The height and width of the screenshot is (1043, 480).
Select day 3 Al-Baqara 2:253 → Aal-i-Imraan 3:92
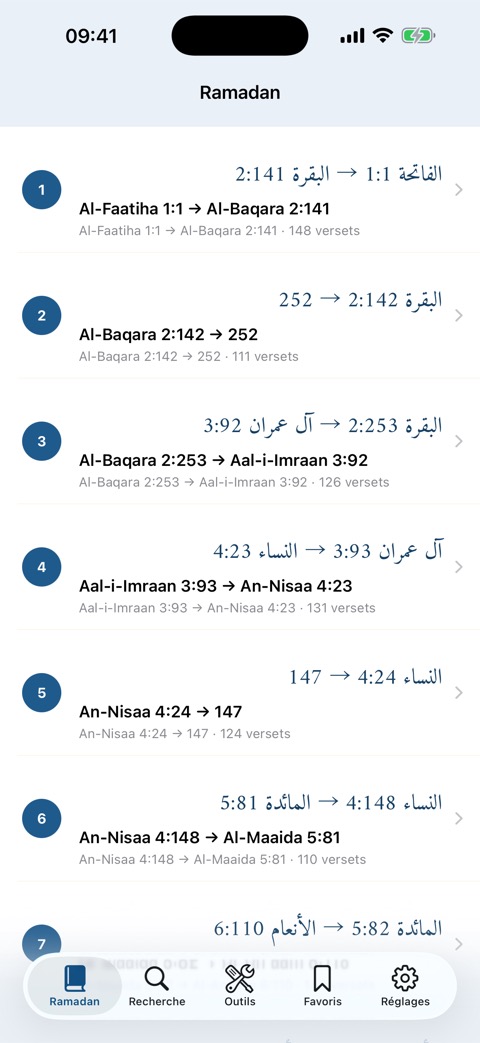click(240, 442)
